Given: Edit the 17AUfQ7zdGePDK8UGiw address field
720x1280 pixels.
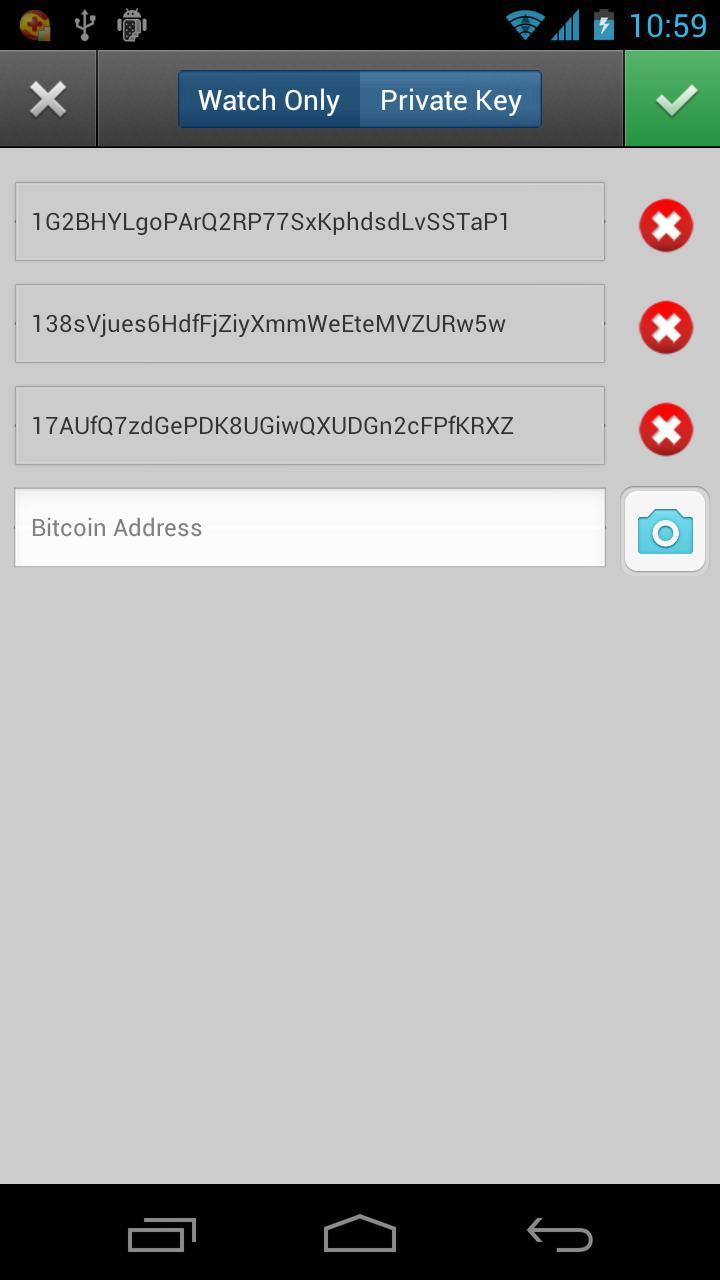Looking at the screenshot, I should coord(310,426).
